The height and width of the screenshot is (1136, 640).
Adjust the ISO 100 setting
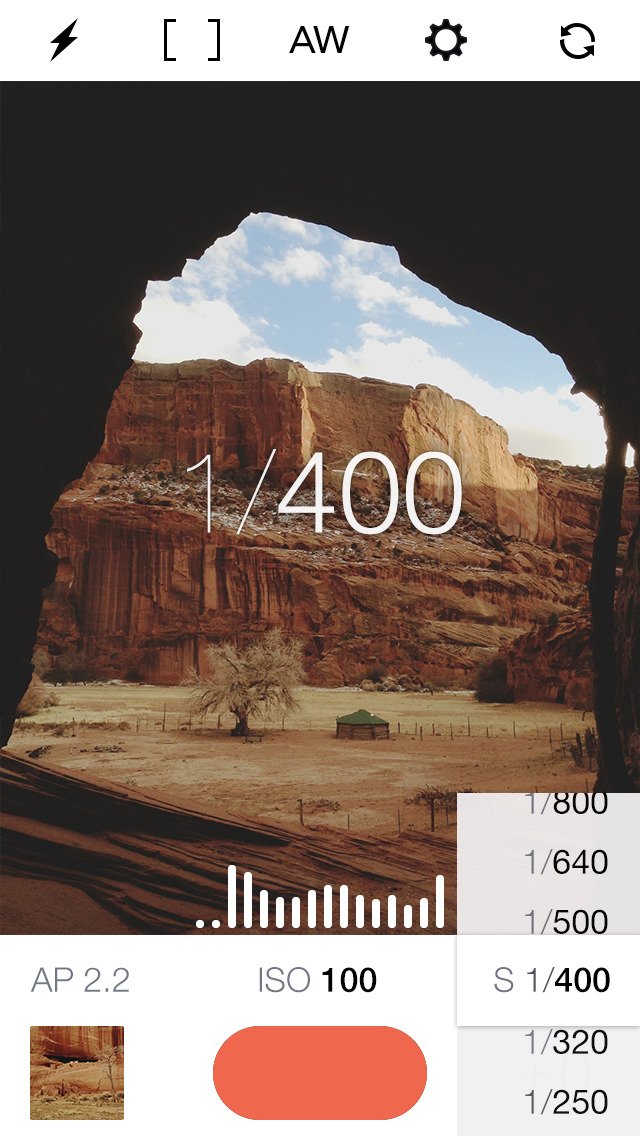click(x=317, y=980)
